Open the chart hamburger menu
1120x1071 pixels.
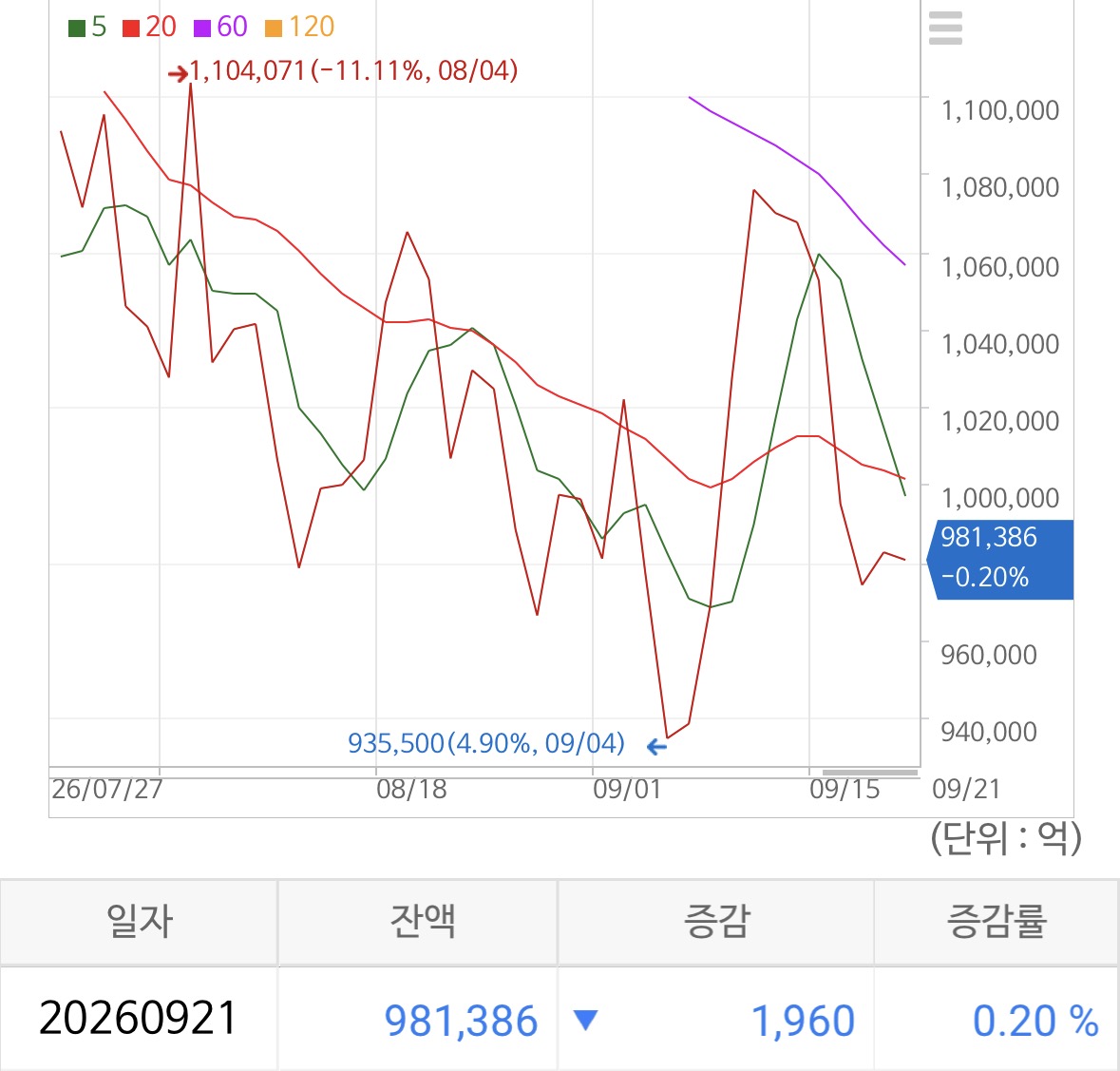pyautogui.click(x=945, y=28)
